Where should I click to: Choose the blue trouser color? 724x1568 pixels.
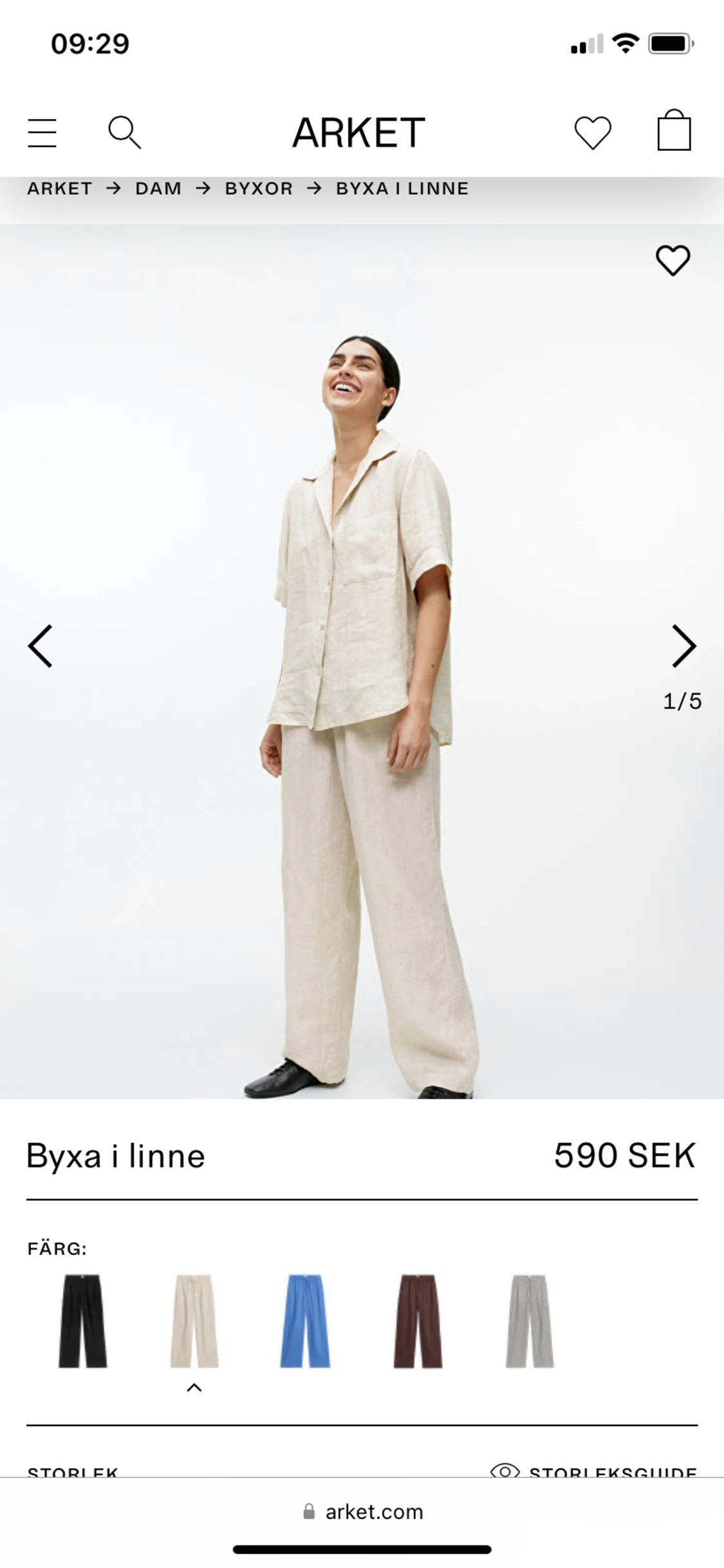[x=305, y=1320]
